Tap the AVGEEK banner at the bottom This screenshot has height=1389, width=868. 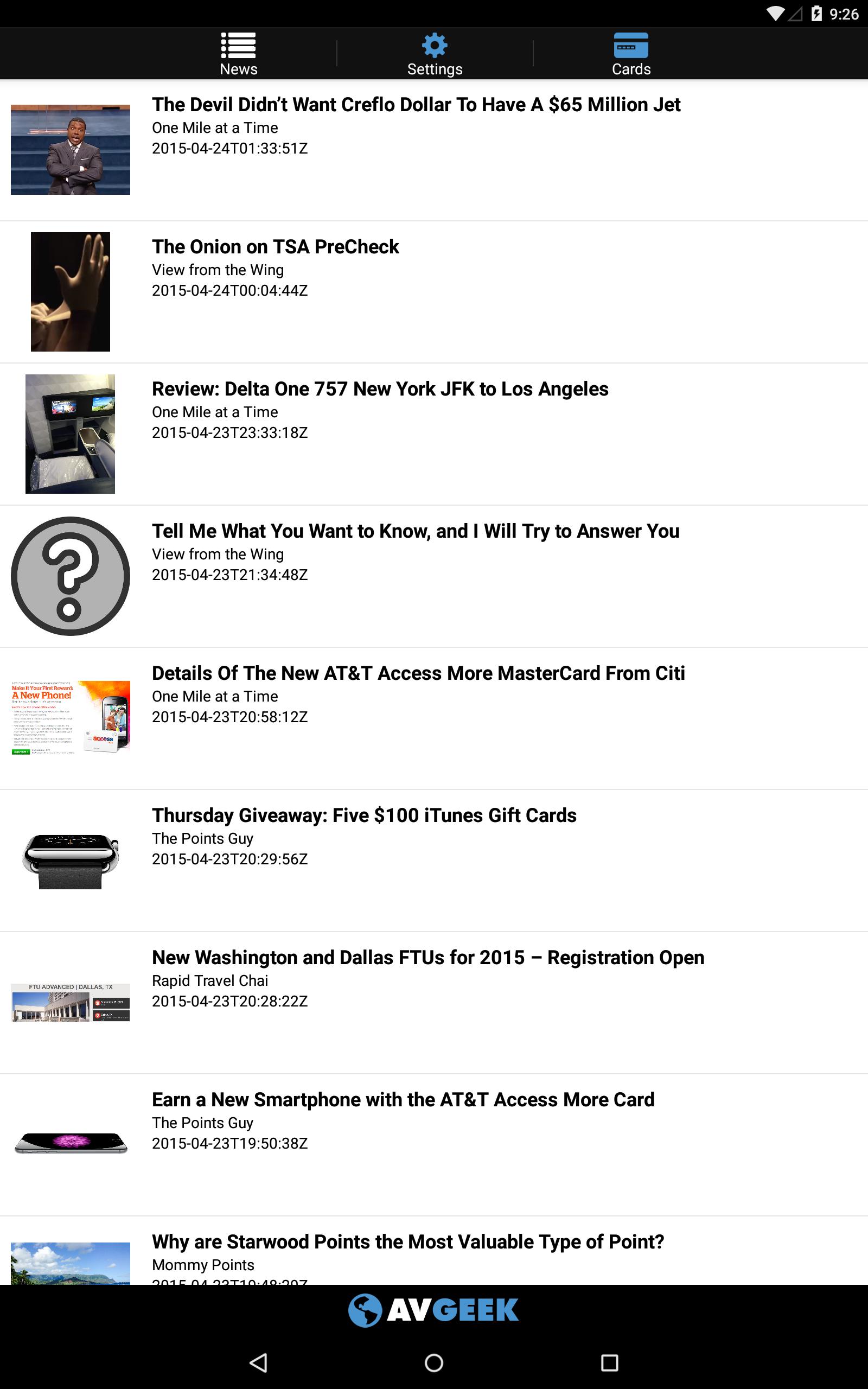point(434,1310)
